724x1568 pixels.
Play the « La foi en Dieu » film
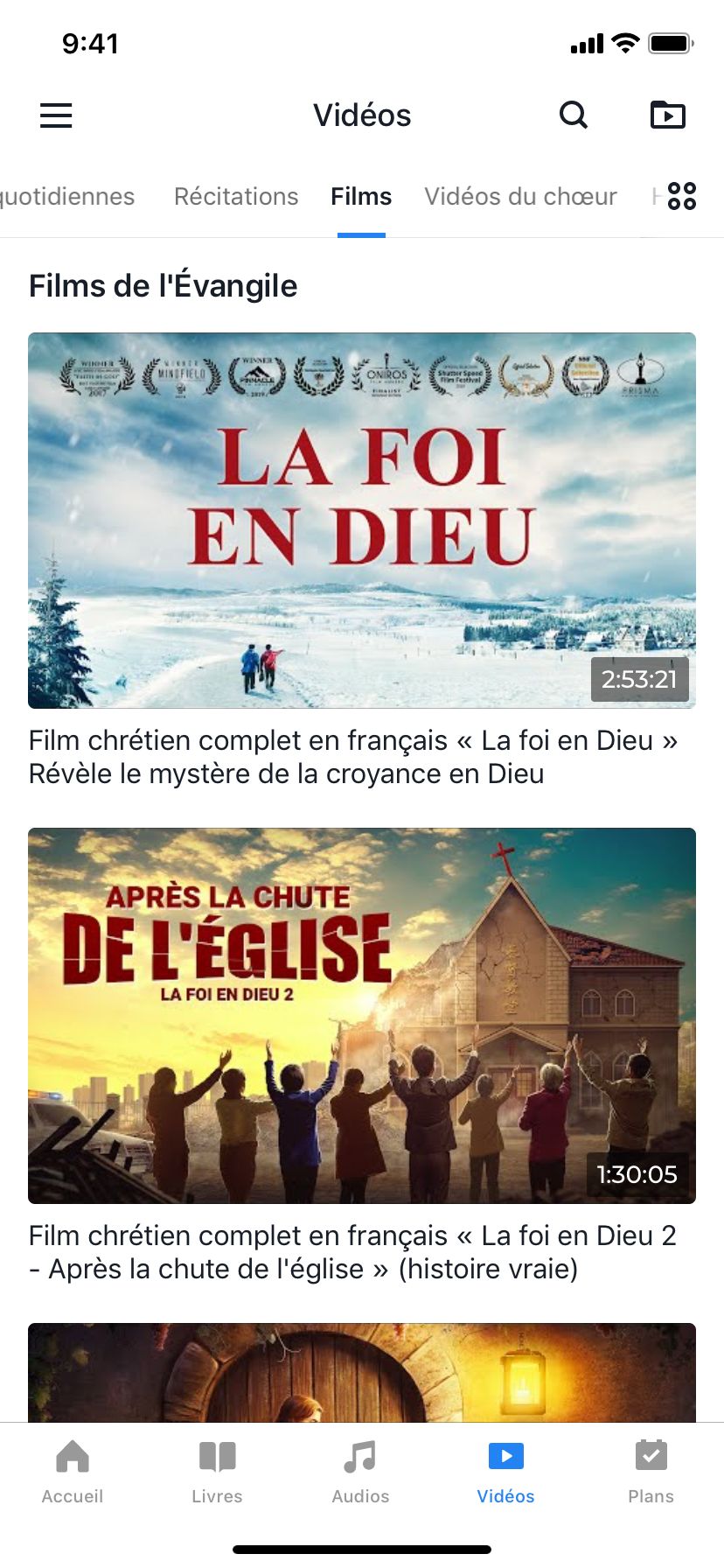tap(362, 520)
